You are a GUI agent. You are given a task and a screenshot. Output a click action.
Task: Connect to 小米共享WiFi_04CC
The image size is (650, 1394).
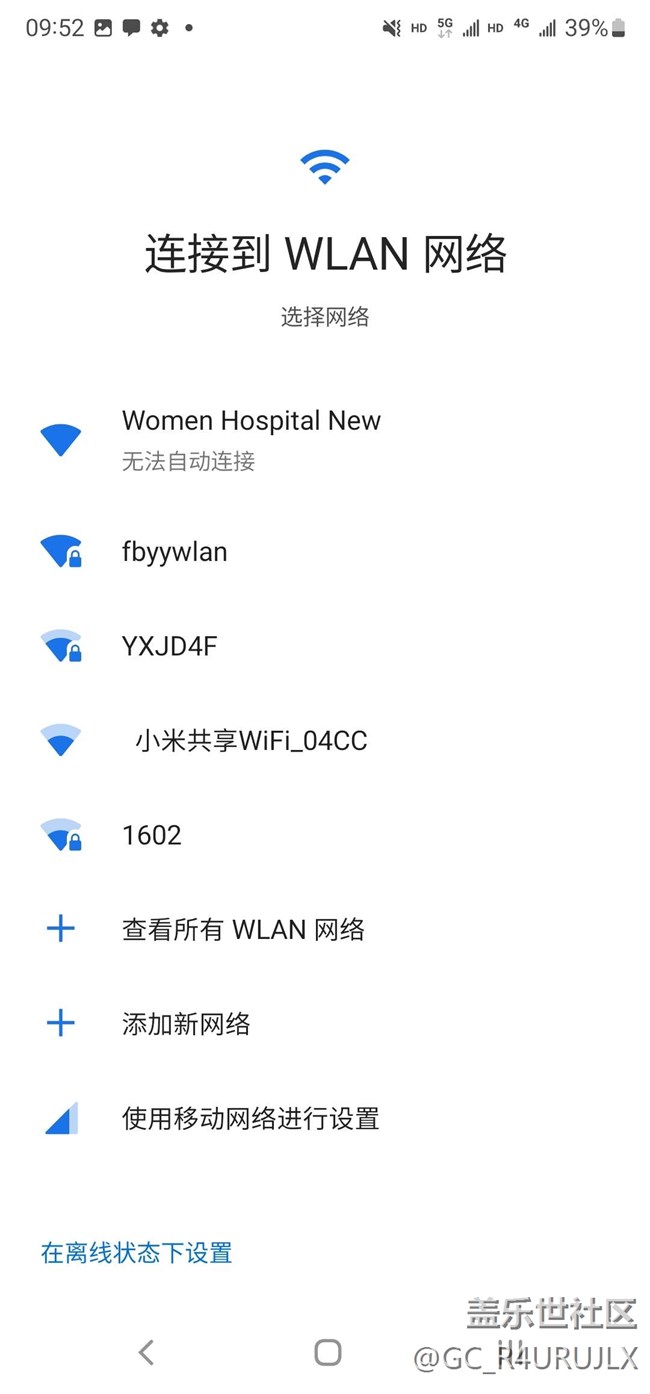coord(250,741)
